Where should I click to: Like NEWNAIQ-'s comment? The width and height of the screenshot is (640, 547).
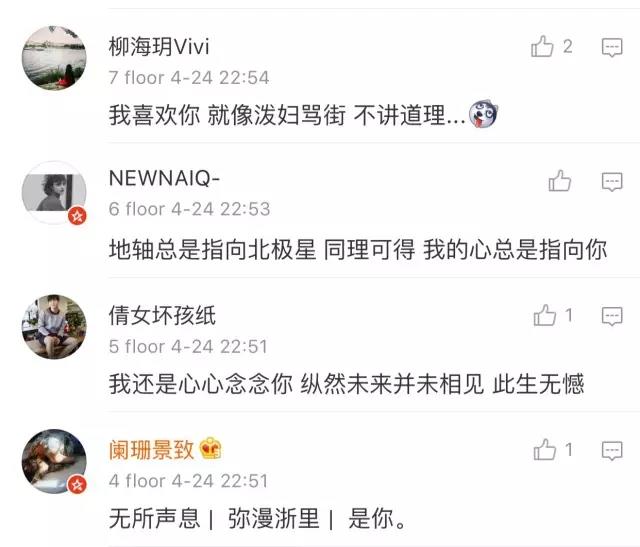[560, 181]
